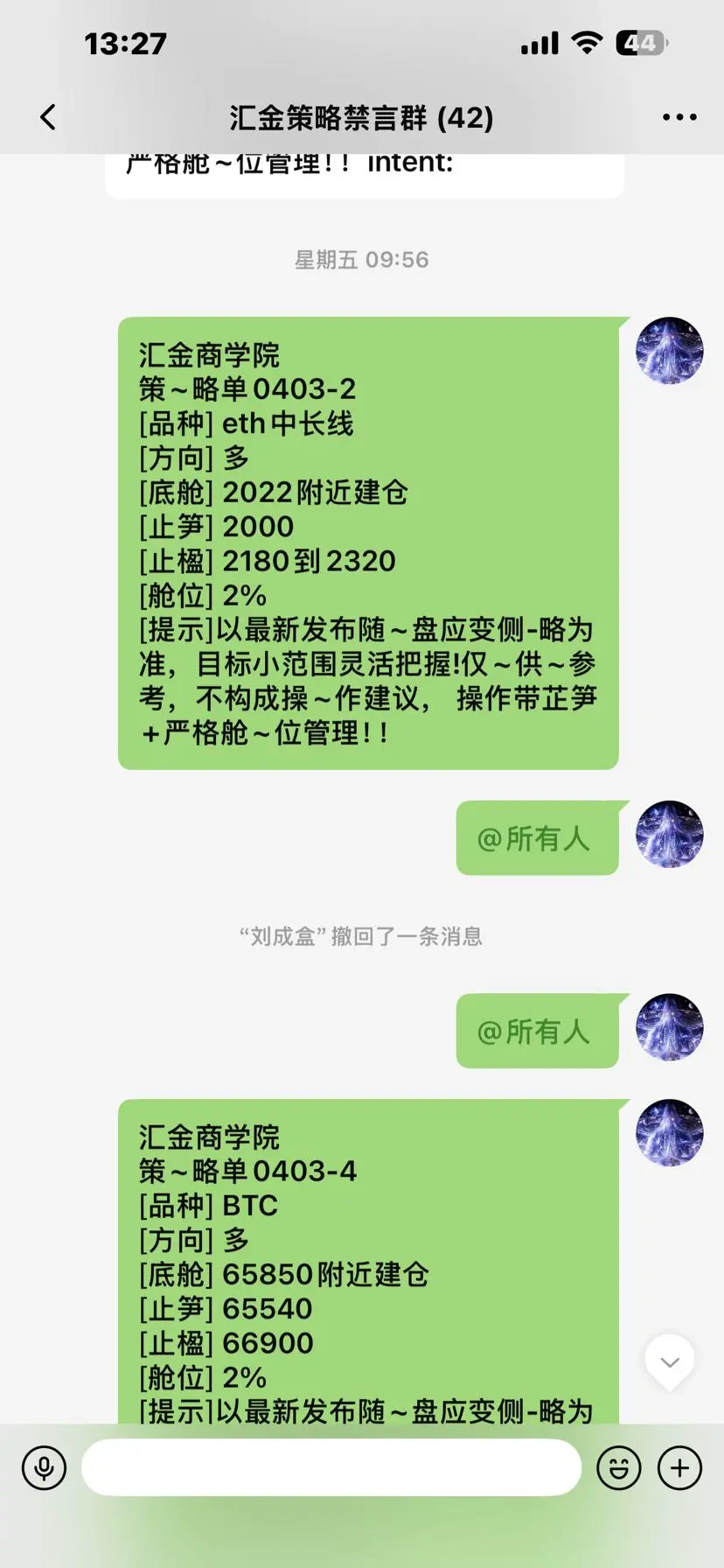Tap the avatar beside the BTC strategy message
The height and width of the screenshot is (1568, 724).
point(669,1130)
